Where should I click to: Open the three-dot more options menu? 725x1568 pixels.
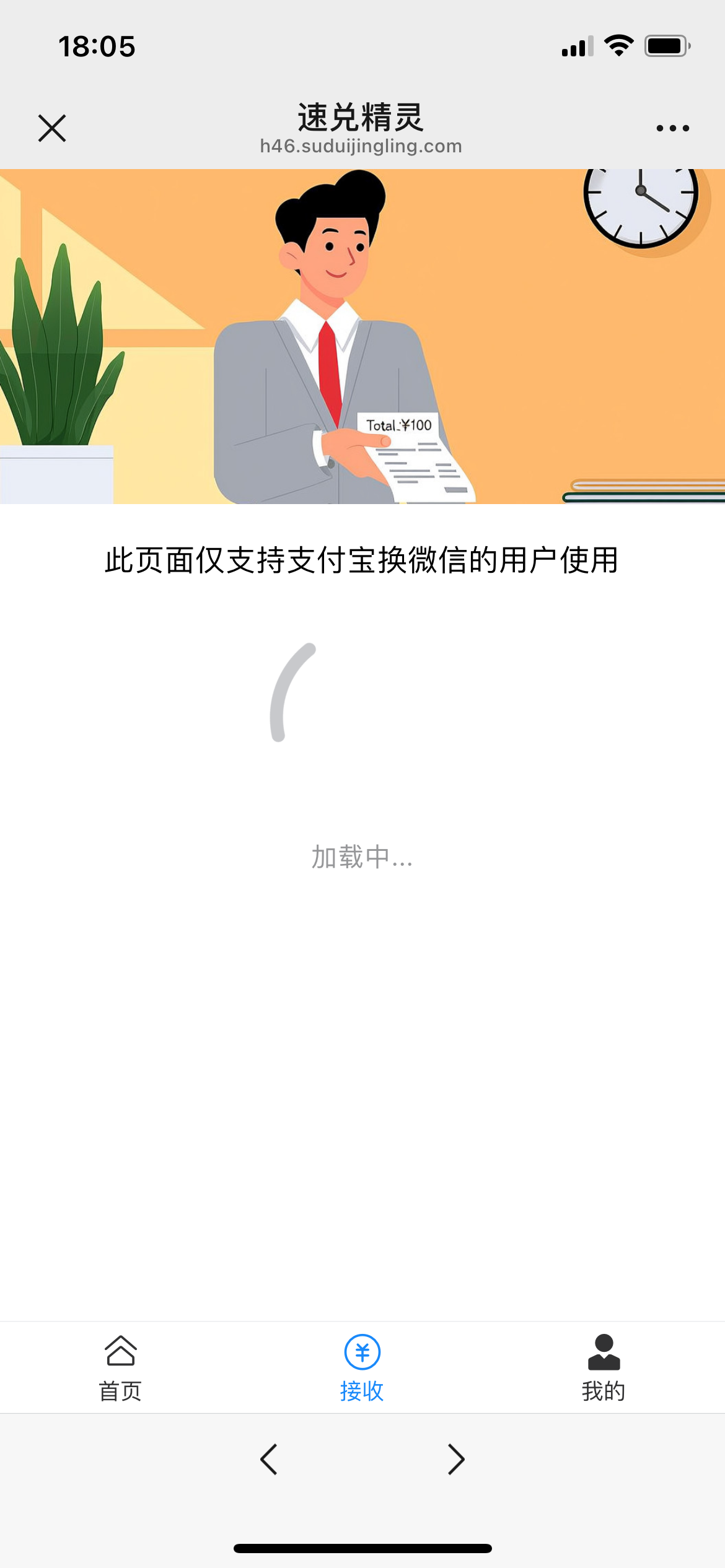pos(672,128)
